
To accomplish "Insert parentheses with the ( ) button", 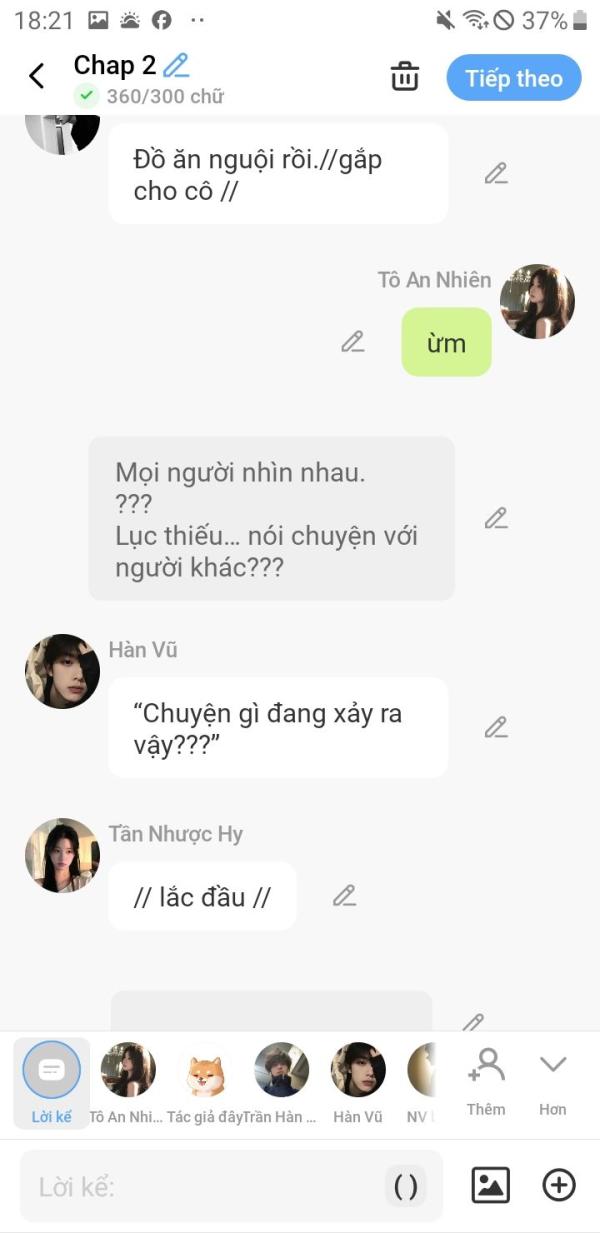I will [x=406, y=1186].
